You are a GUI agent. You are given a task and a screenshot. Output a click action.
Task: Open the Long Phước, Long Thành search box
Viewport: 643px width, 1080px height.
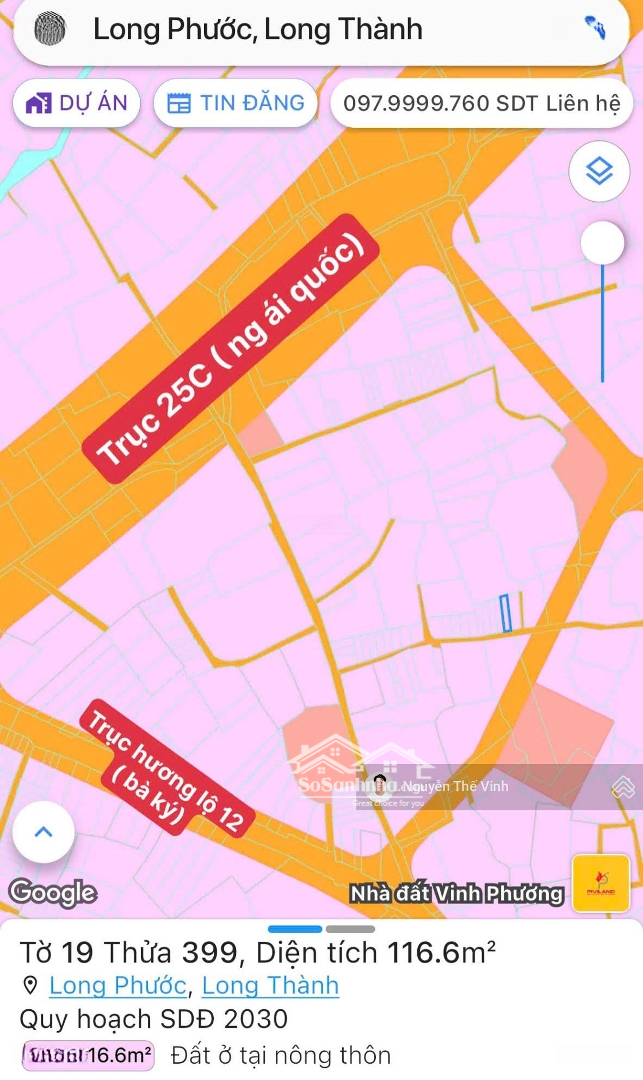pos(321,30)
